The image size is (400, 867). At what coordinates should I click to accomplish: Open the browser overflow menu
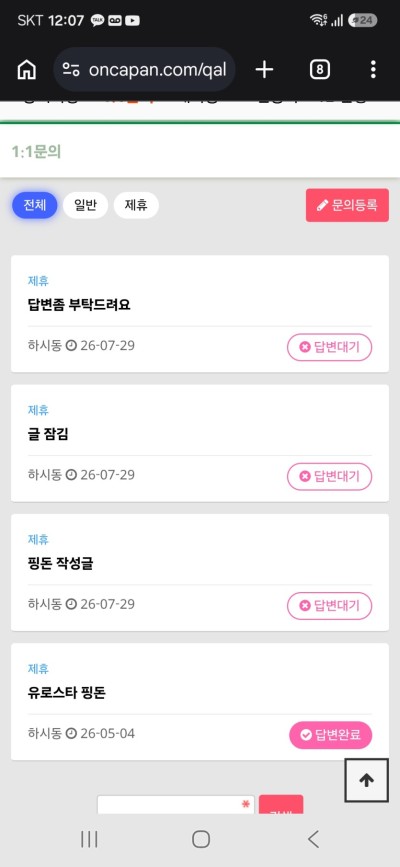[373, 70]
